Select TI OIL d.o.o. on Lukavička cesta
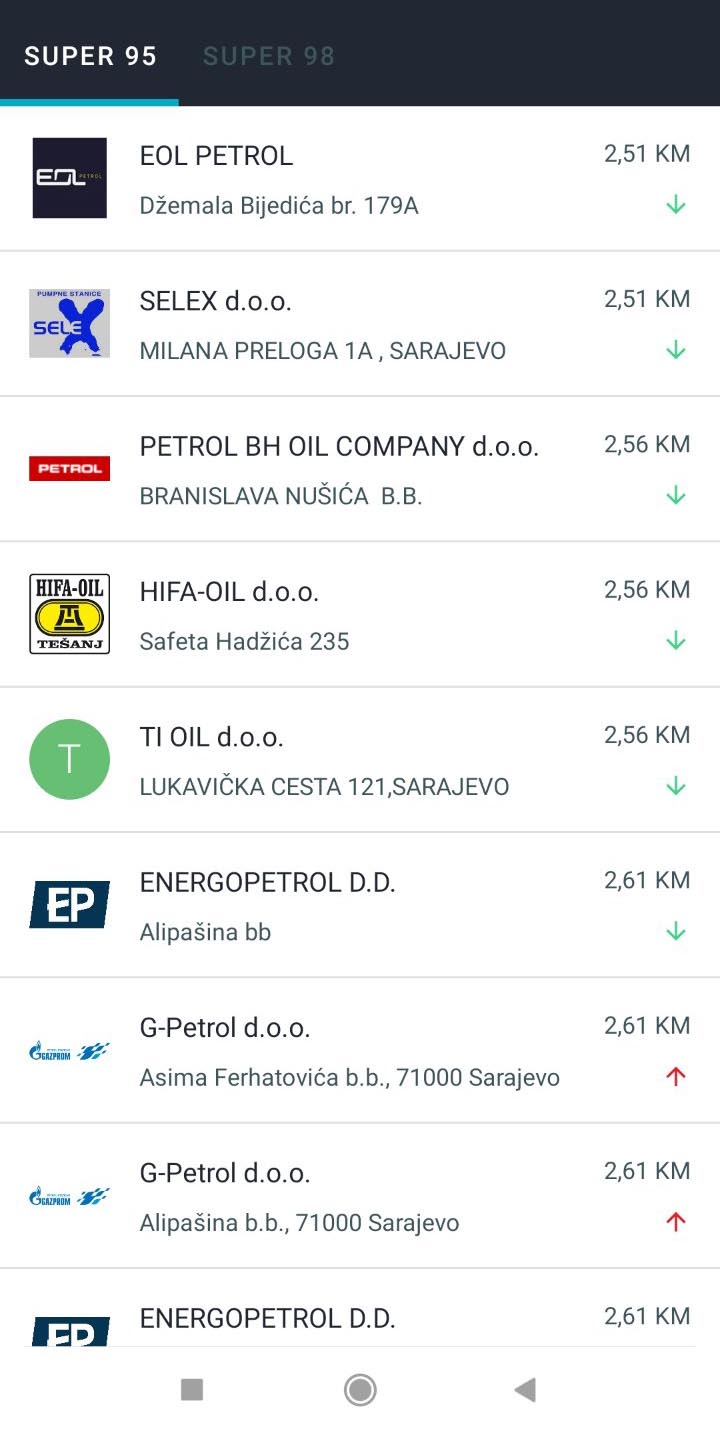The width and height of the screenshot is (720, 1433). point(360,759)
